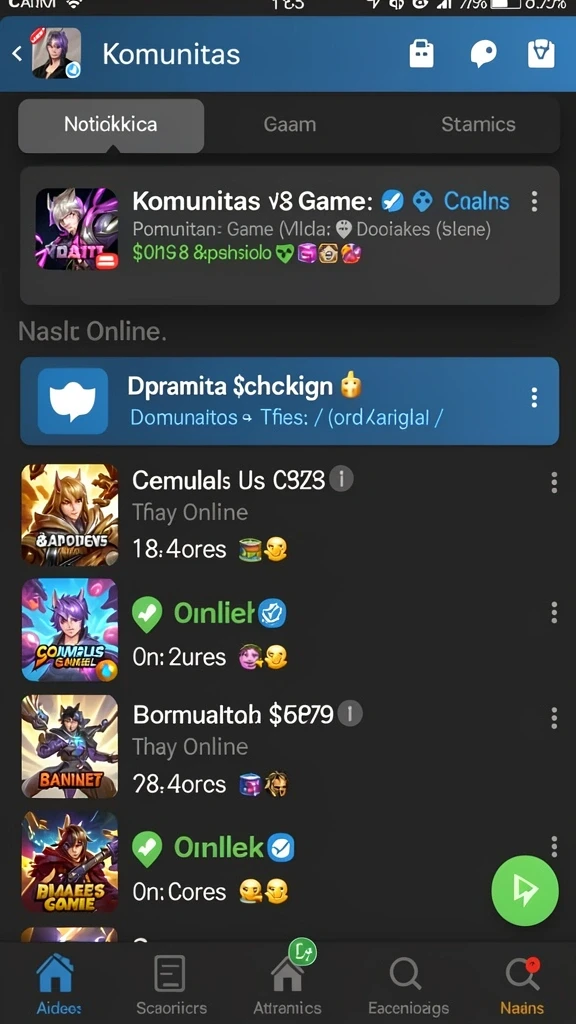
Task: Select the Stamics tab
Action: tap(478, 125)
